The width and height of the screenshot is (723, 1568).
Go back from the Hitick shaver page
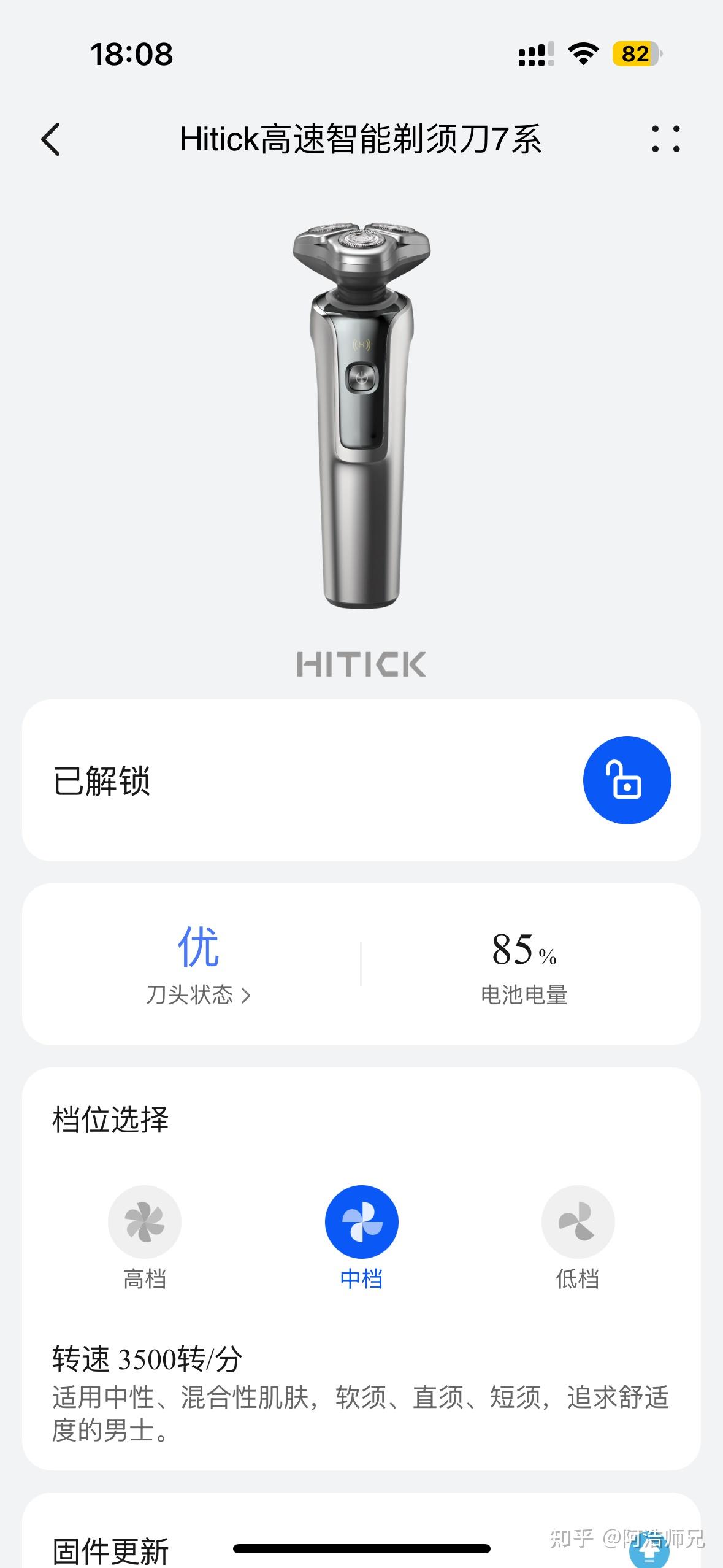click(x=52, y=139)
